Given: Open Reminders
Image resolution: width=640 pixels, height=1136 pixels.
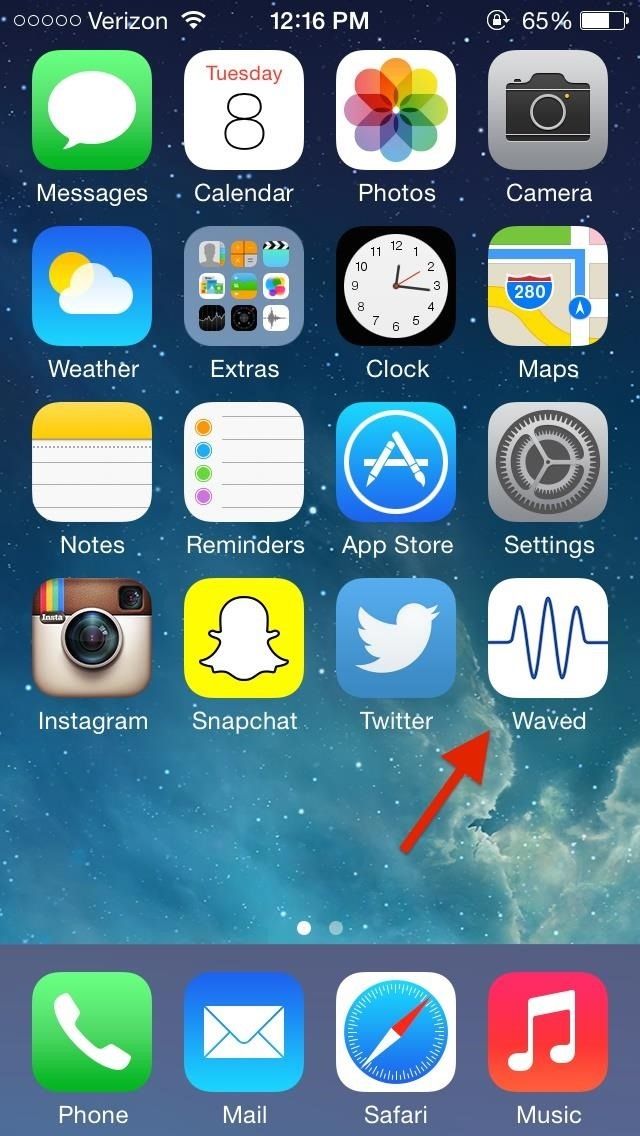Looking at the screenshot, I should [x=244, y=462].
